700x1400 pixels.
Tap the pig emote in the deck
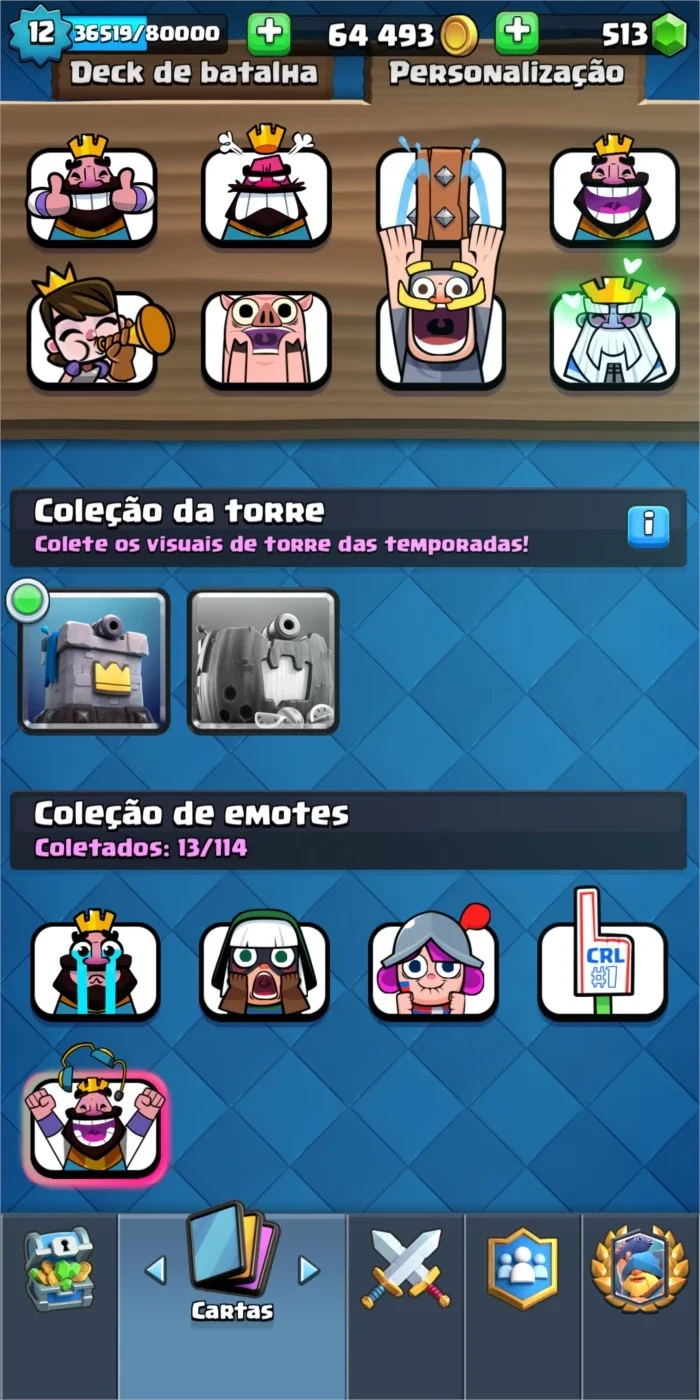pyautogui.click(x=266, y=340)
